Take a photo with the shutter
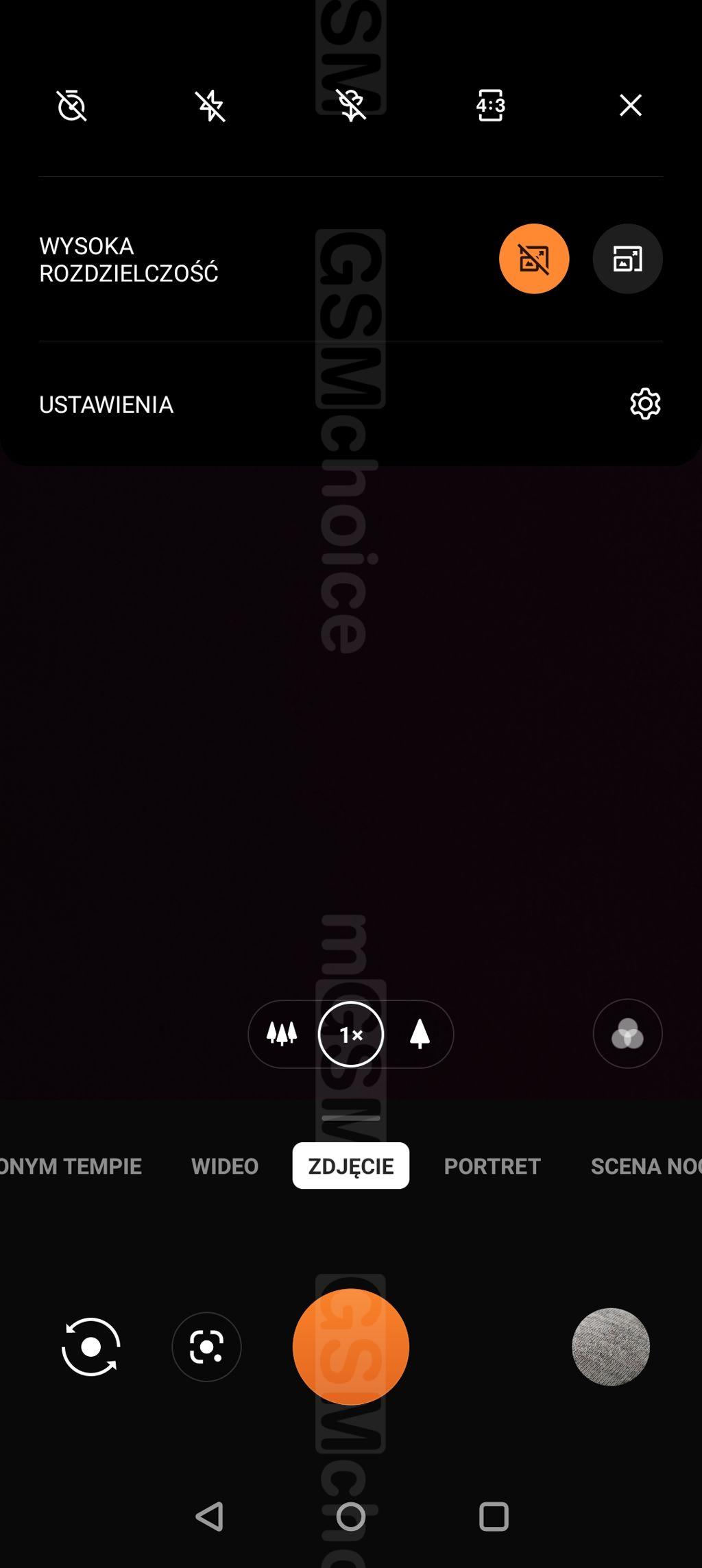702x1568 pixels. (351, 1347)
